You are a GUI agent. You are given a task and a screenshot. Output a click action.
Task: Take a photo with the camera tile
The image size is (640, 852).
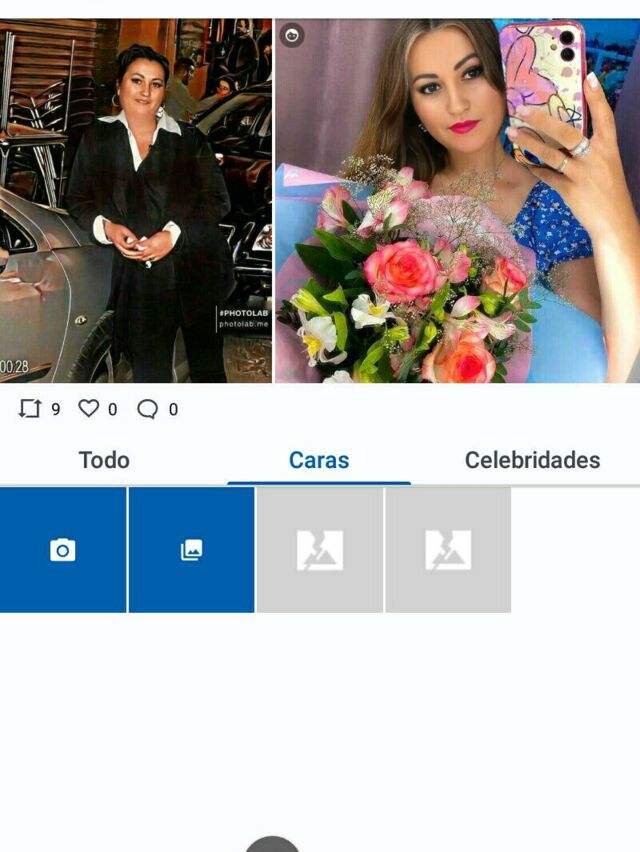pos(63,550)
